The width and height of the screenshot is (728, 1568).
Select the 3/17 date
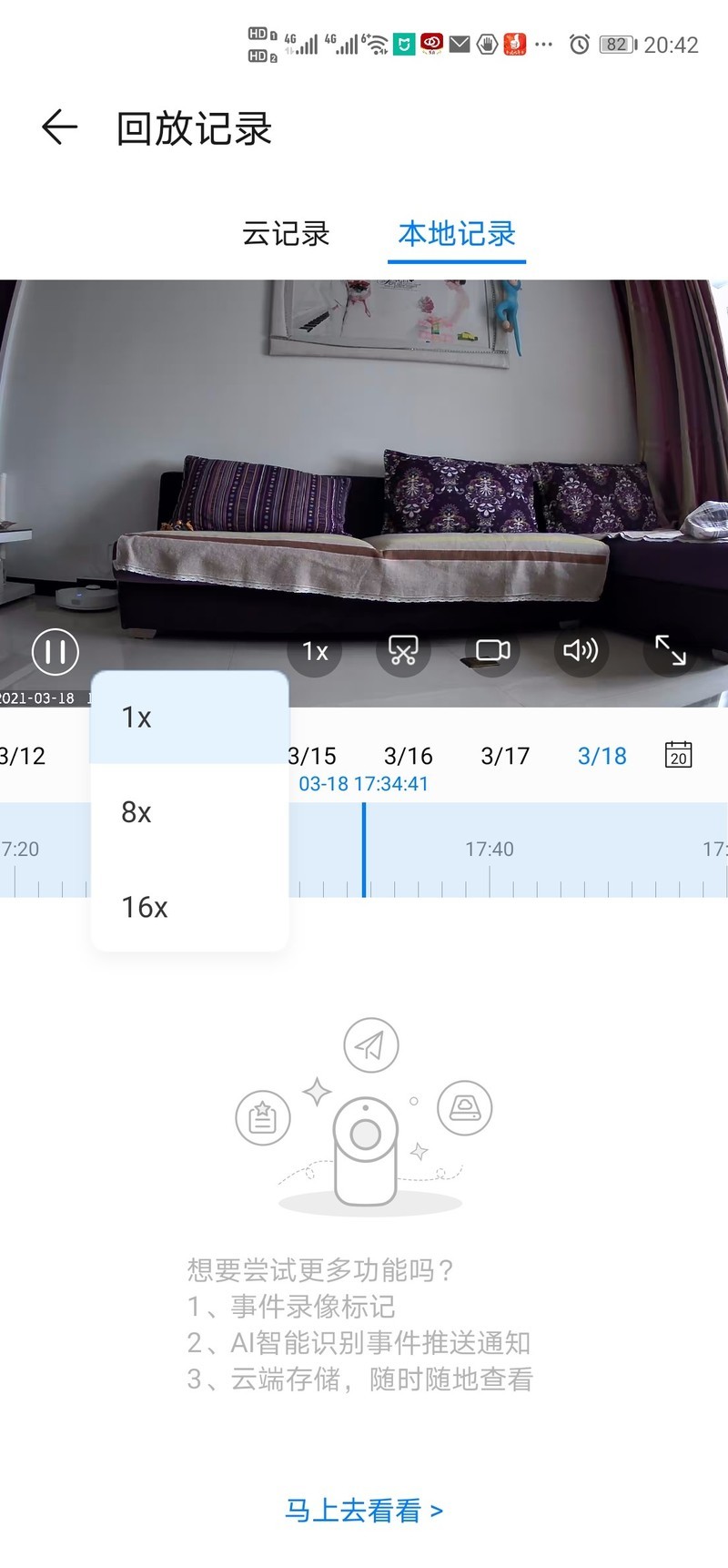[x=505, y=756]
